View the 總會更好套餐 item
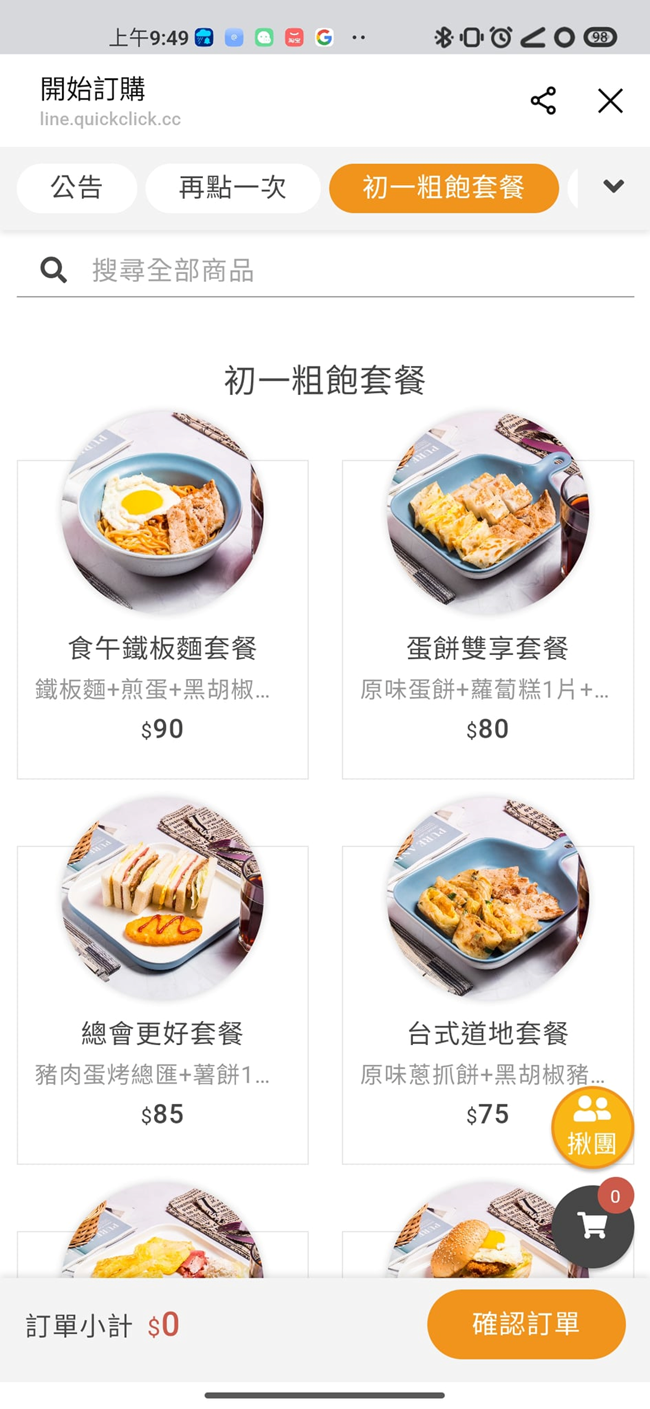650x1409 pixels. pyautogui.click(x=162, y=1004)
